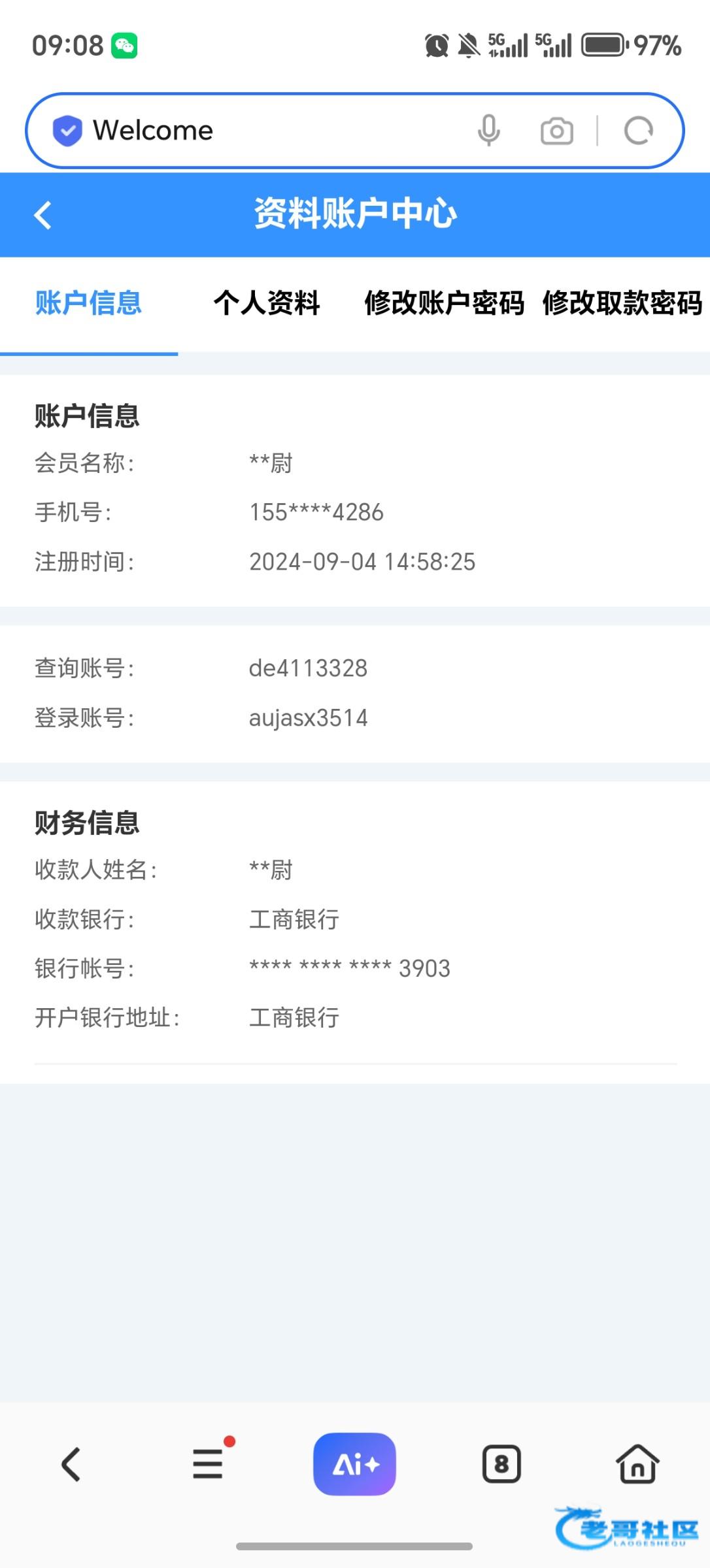The image size is (710, 1568).
Task: Reload the page with the refresh icon
Action: 638,131
